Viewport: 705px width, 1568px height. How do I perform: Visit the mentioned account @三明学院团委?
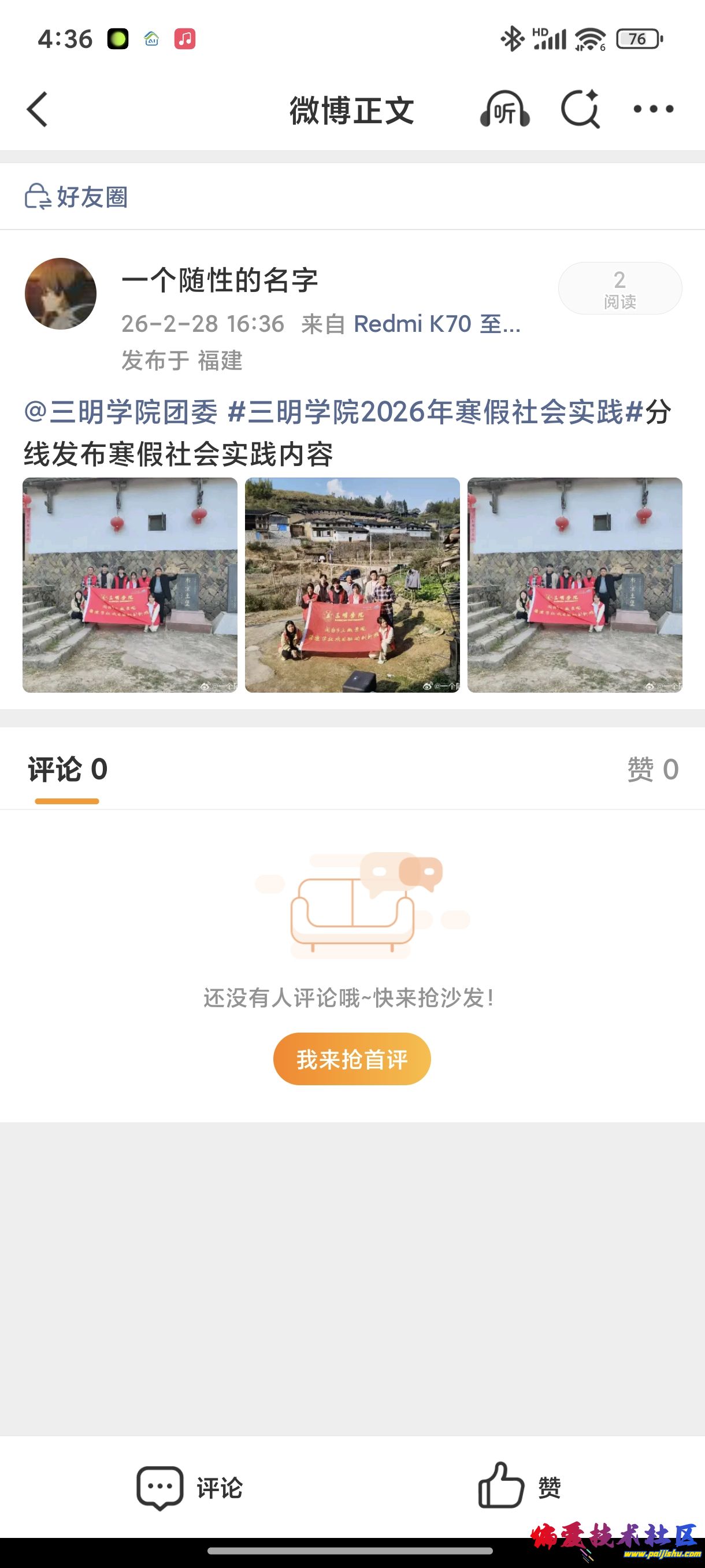coord(120,412)
